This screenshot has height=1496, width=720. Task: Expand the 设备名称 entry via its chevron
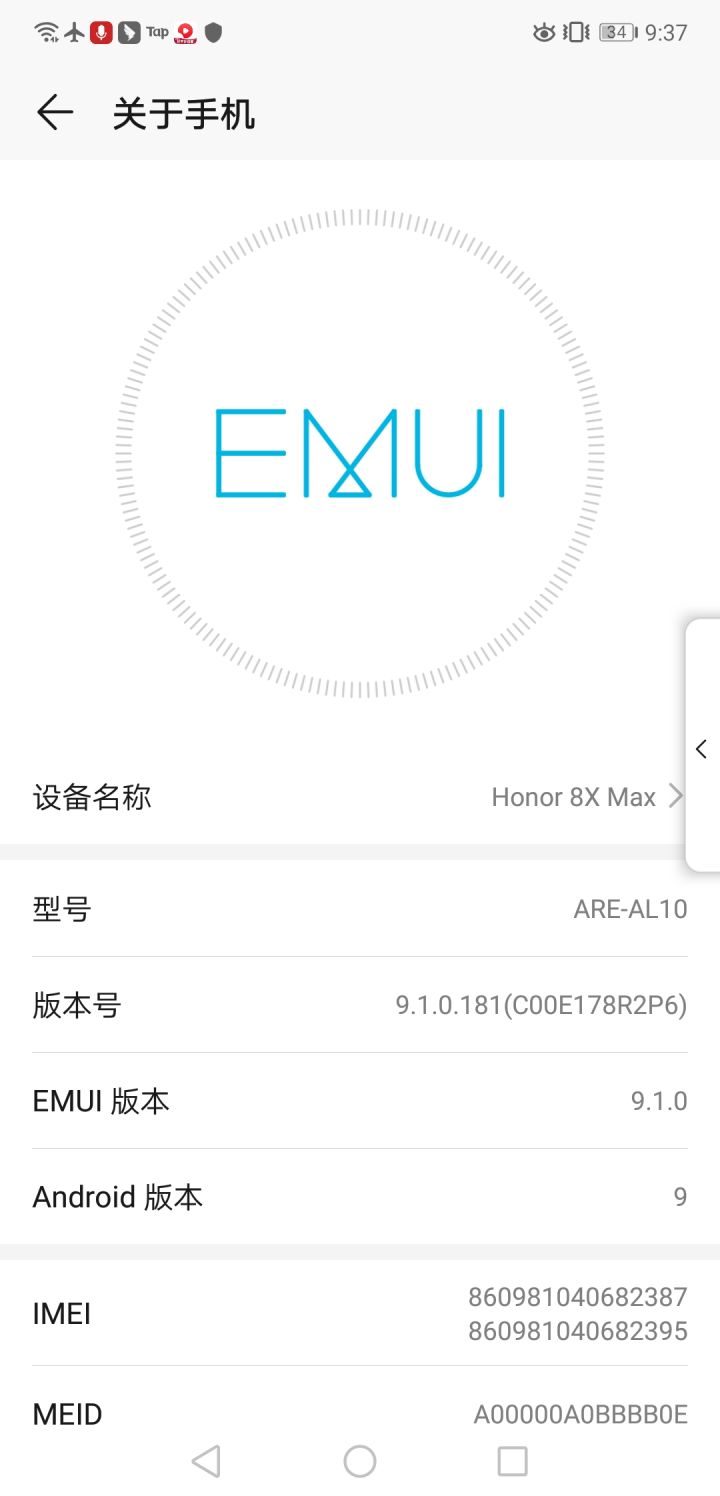pyautogui.click(x=677, y=797)
